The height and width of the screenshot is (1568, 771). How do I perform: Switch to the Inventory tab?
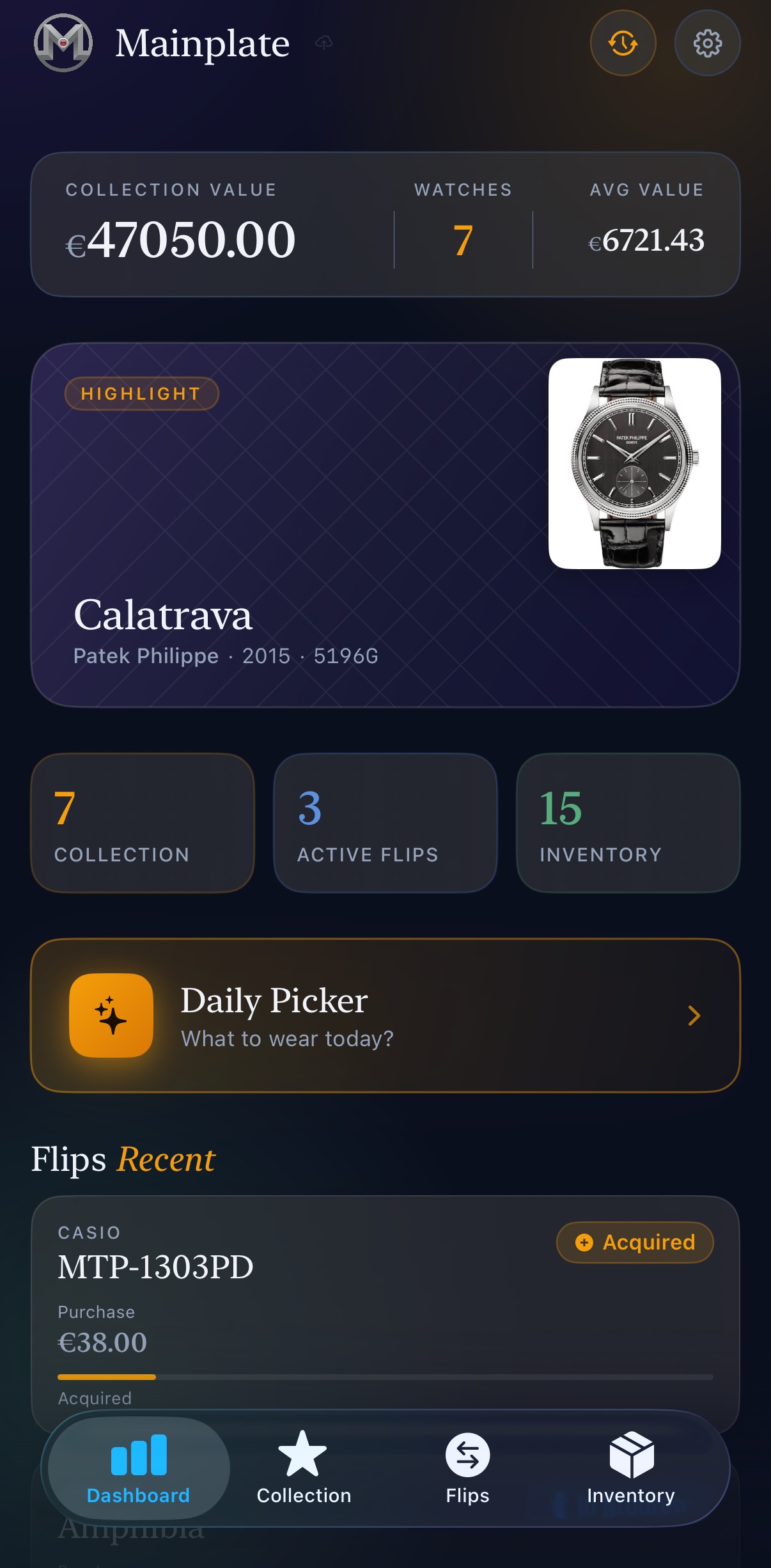click(631, 1468)
